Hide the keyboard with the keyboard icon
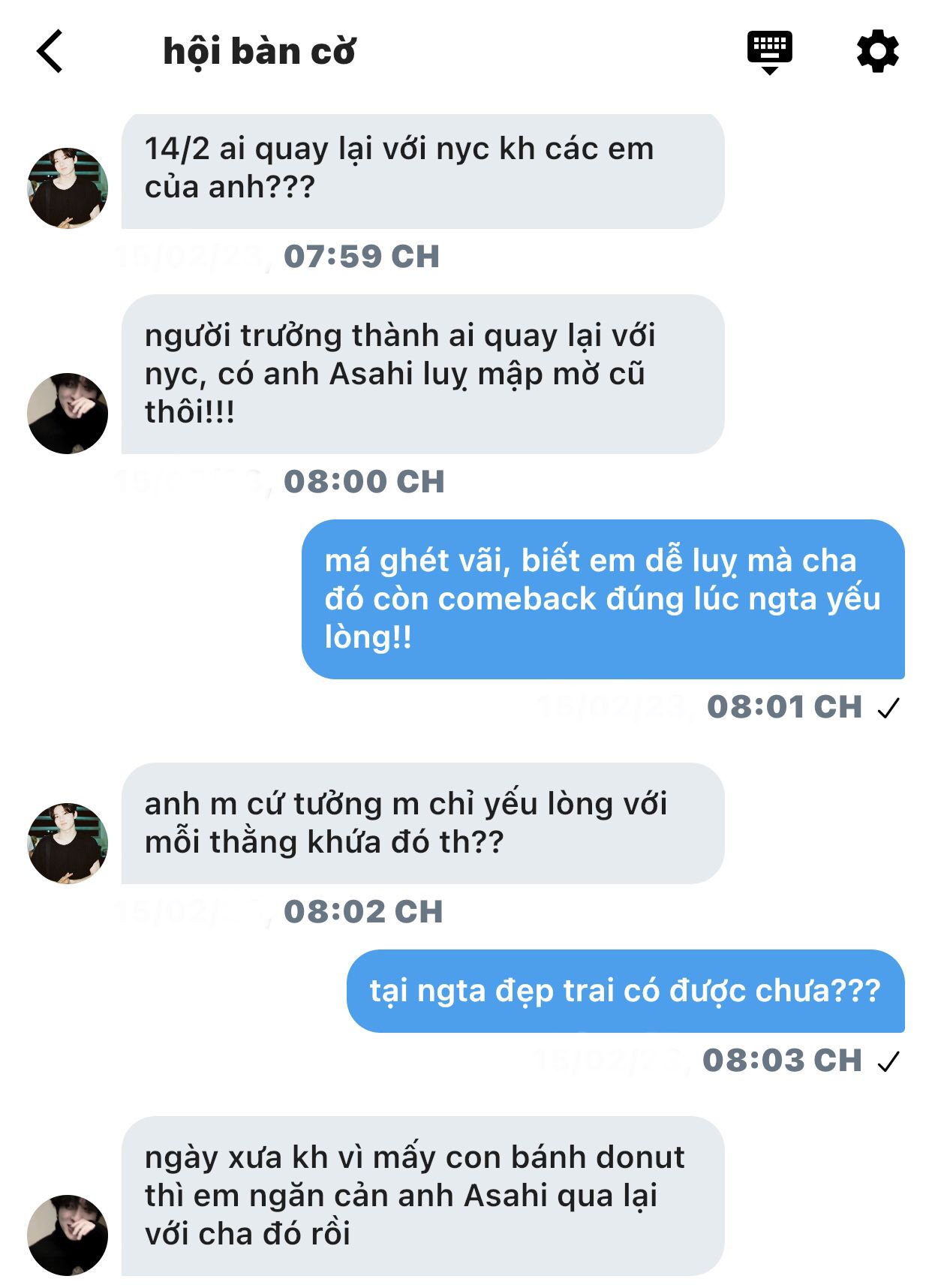 click(x=769, y=51)
